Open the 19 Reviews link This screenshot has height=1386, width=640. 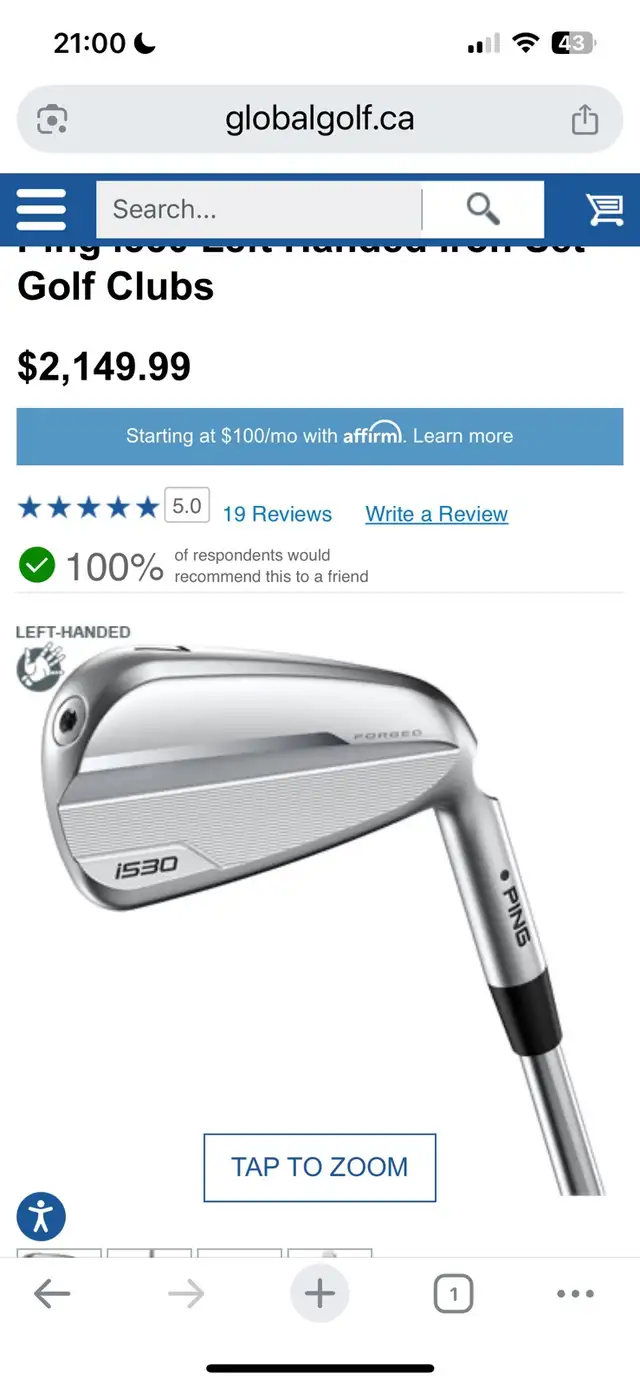coord(277,514)
